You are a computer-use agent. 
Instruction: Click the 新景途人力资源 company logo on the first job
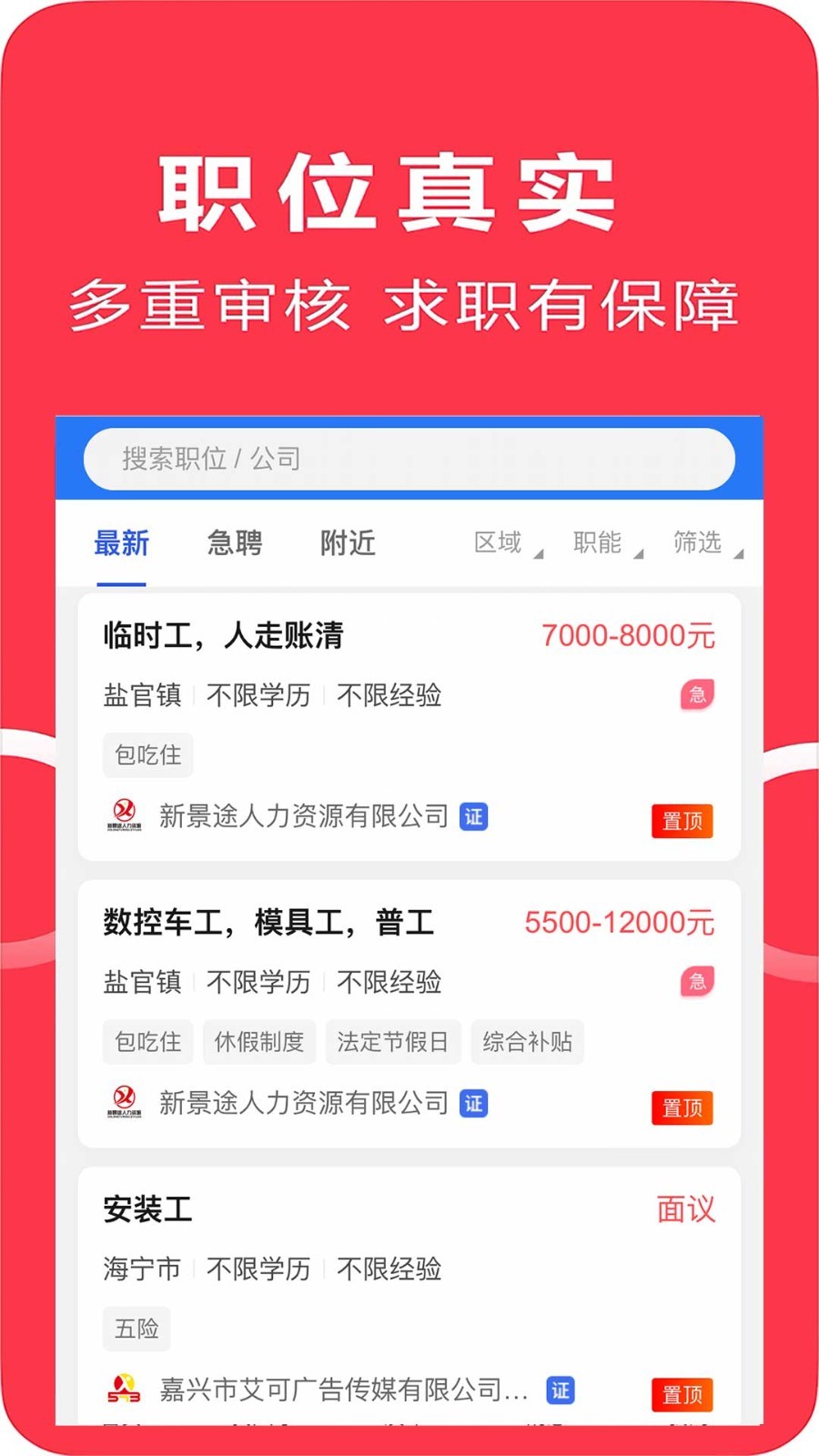[124, 814]
